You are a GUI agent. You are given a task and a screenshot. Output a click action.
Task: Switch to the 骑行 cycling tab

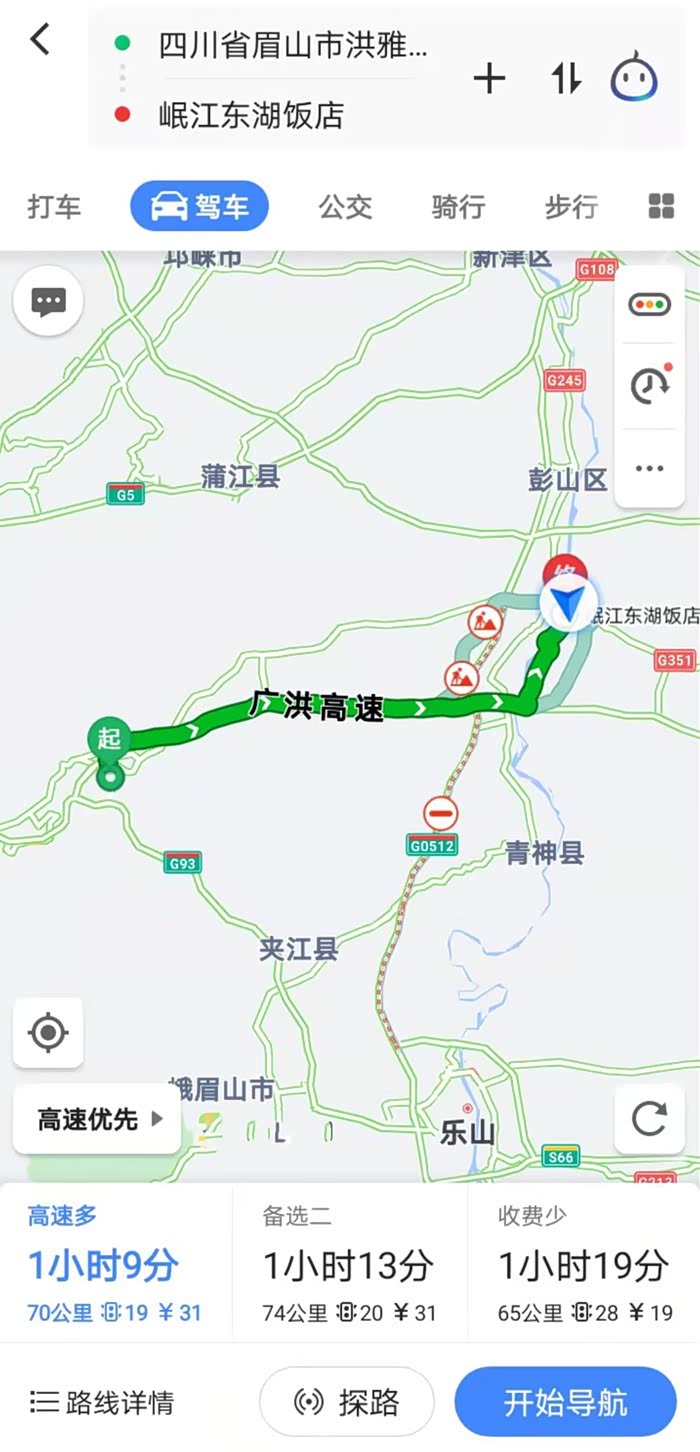coord(458,207)
